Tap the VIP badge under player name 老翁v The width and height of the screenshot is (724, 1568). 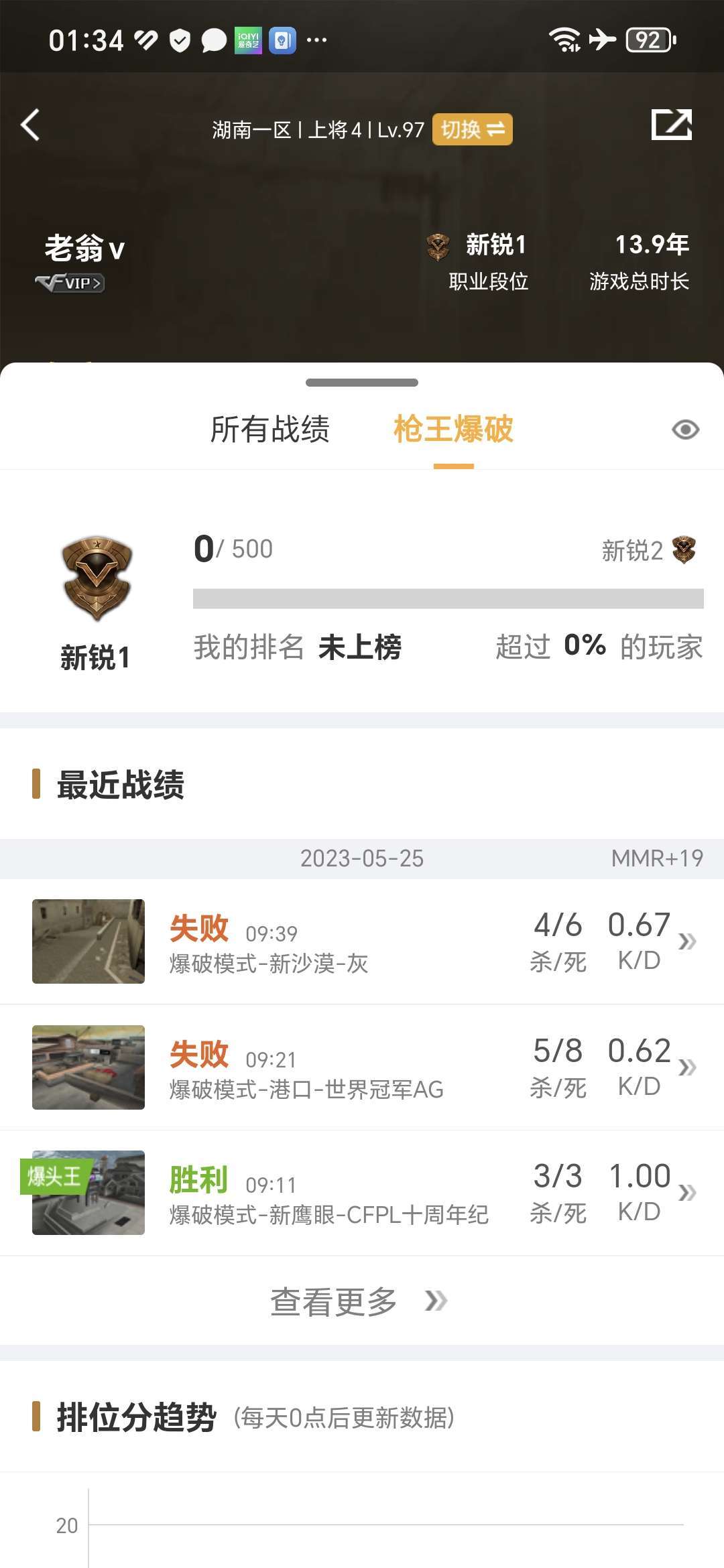[68, 284]
